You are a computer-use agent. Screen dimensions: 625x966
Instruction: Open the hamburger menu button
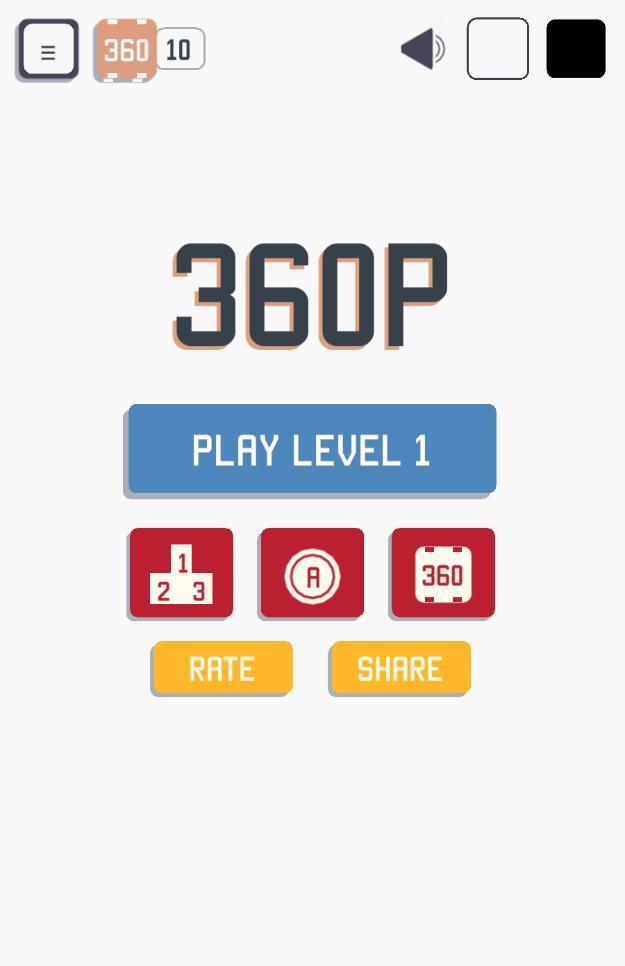pyautogui.click(x=48, y=49)
